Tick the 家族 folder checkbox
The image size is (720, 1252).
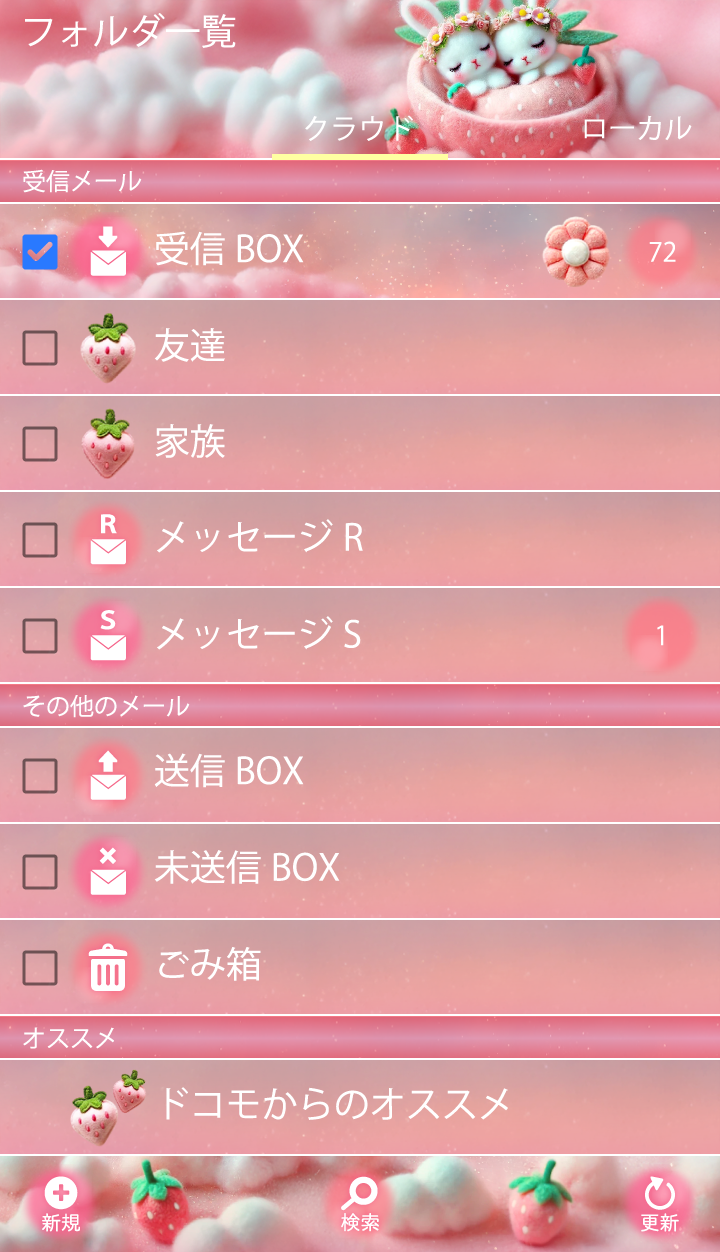[x=40, y=443]
